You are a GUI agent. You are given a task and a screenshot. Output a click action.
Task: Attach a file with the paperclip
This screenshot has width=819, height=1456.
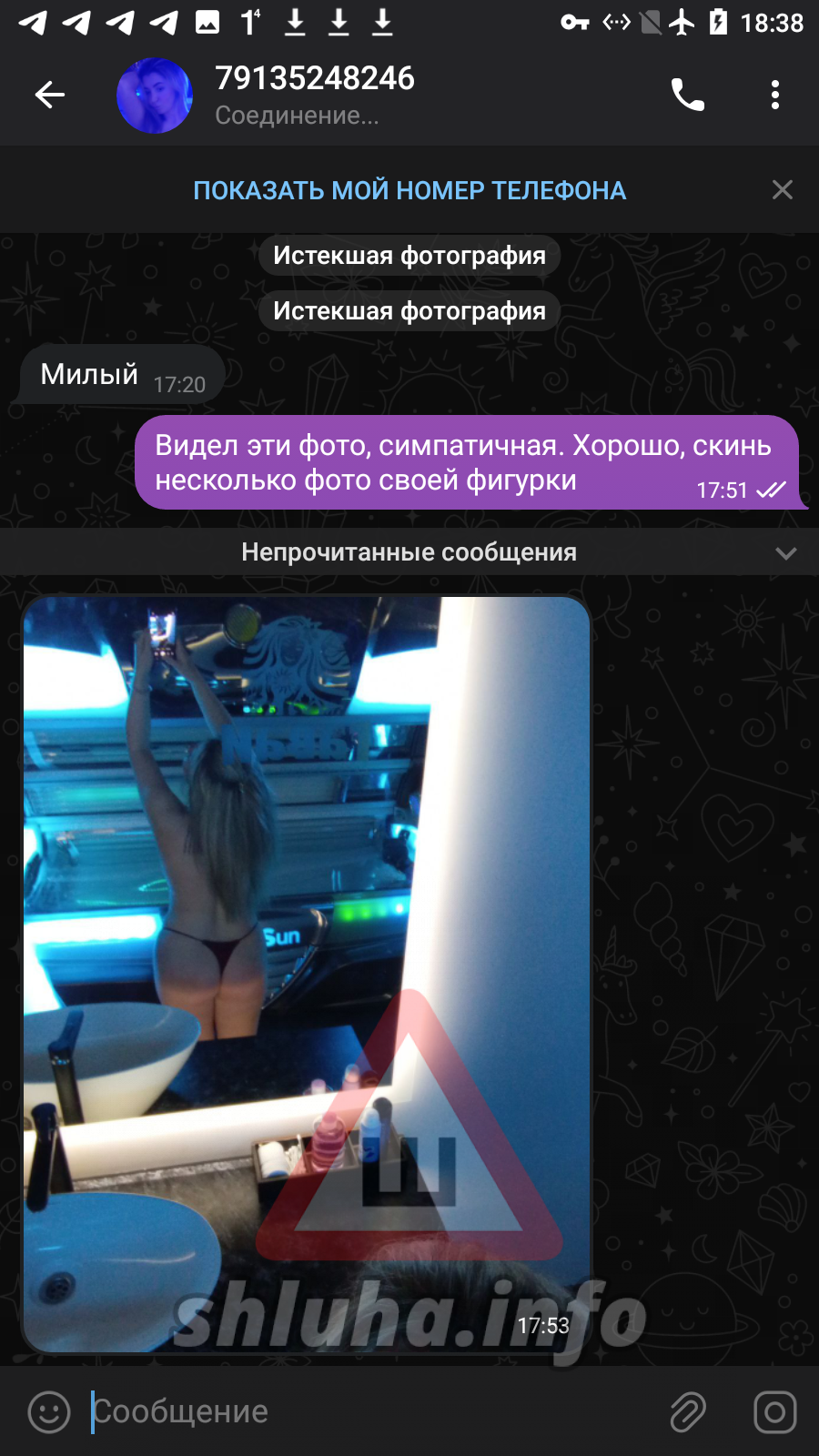pyautogui.click(x=688, y=1412)
